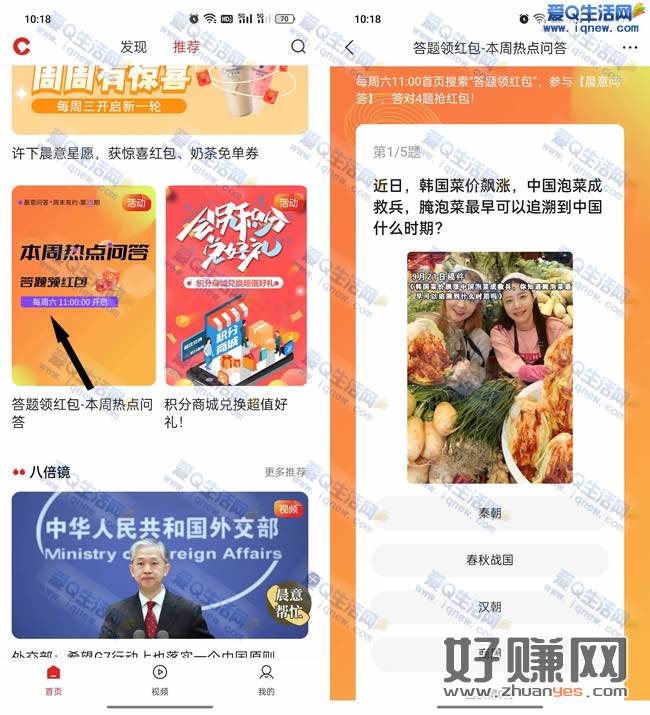Go back from the 答题领红包 quiz page
Screen dimensions: 650x715
click(349, 47)
